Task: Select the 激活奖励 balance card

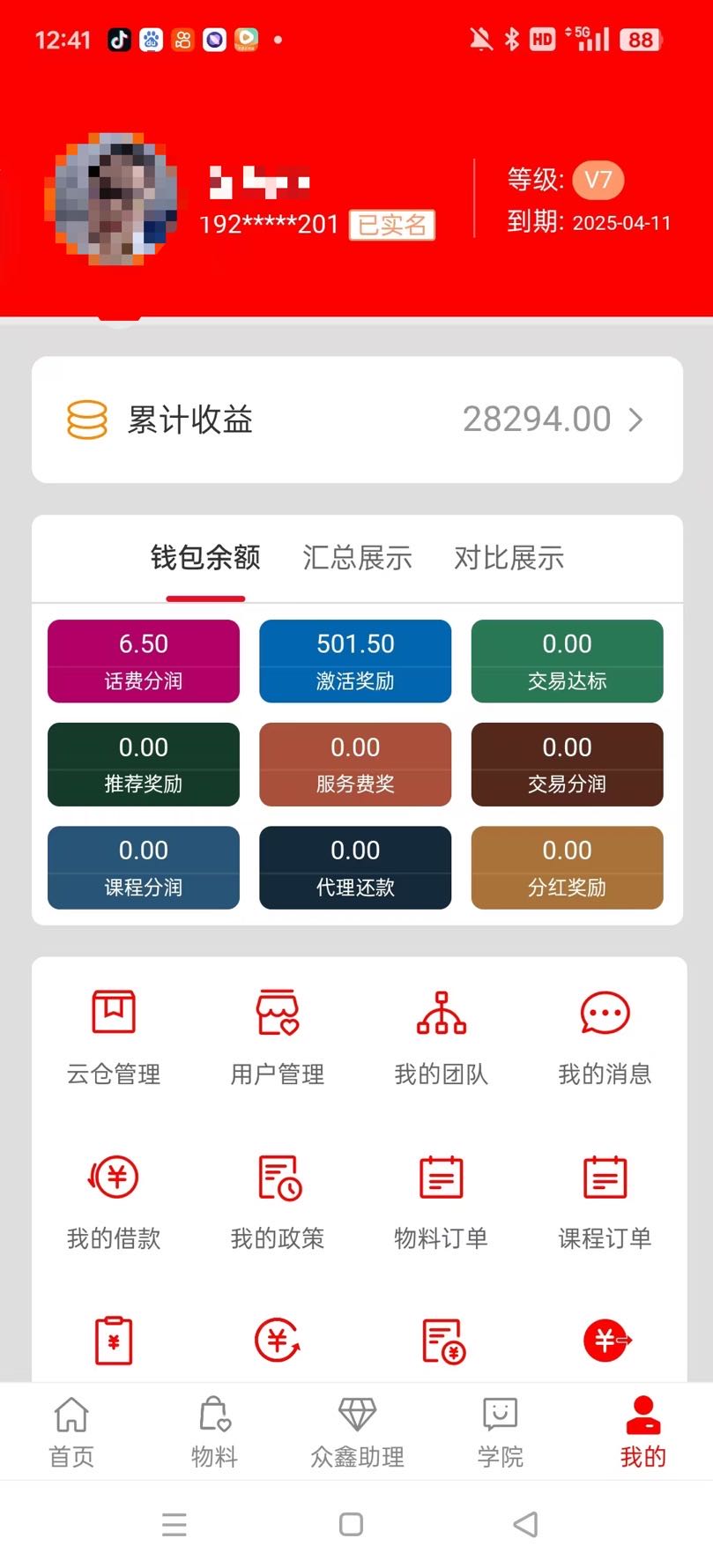Action: (355, 661)
